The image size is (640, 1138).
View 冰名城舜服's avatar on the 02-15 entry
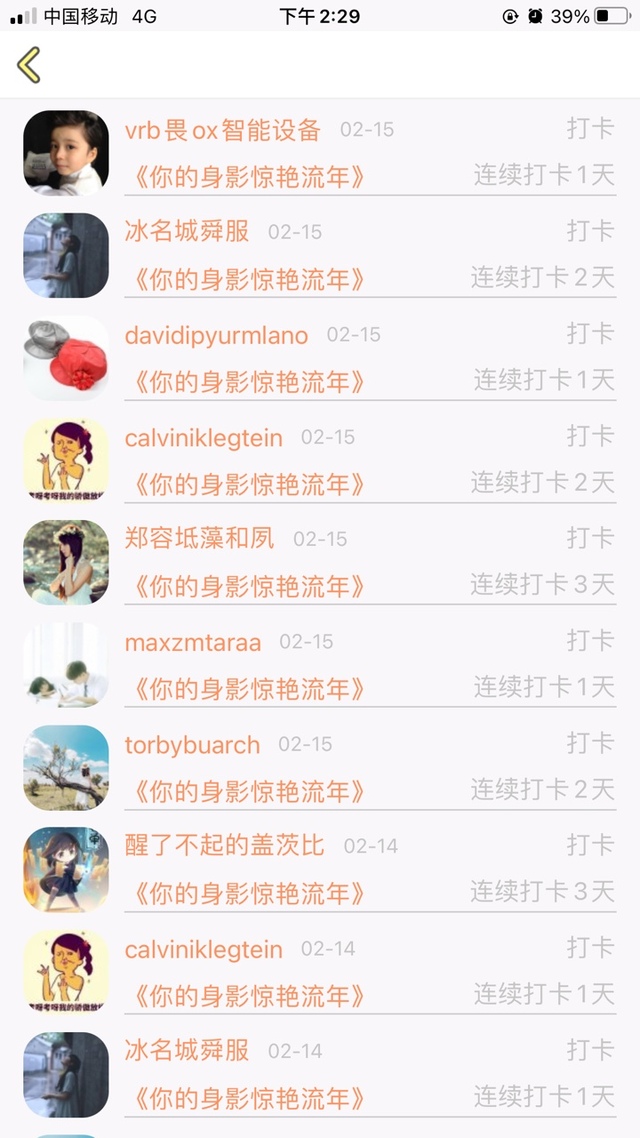66,255
